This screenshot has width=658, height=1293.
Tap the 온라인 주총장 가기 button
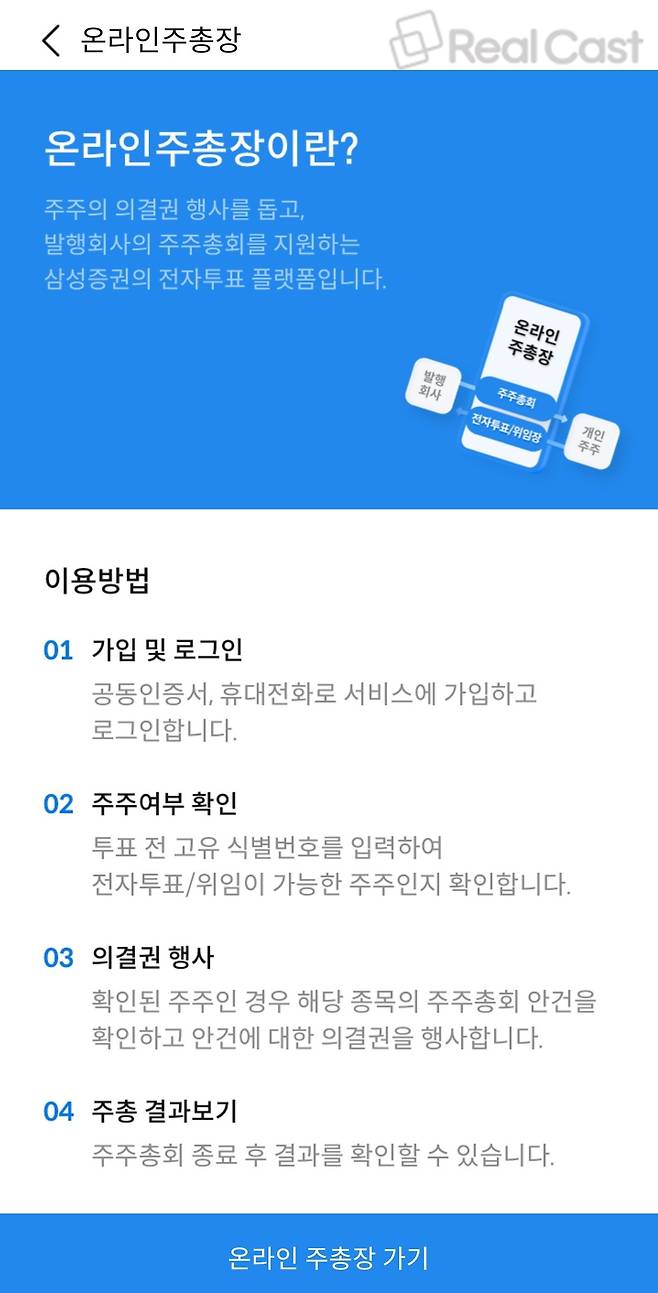(x=329, y=1256)
